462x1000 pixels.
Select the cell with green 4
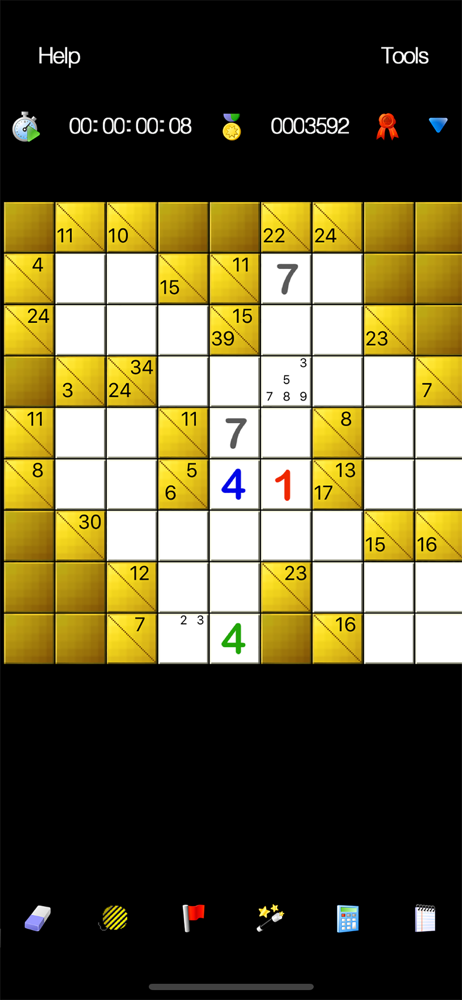tap(234, 638)
